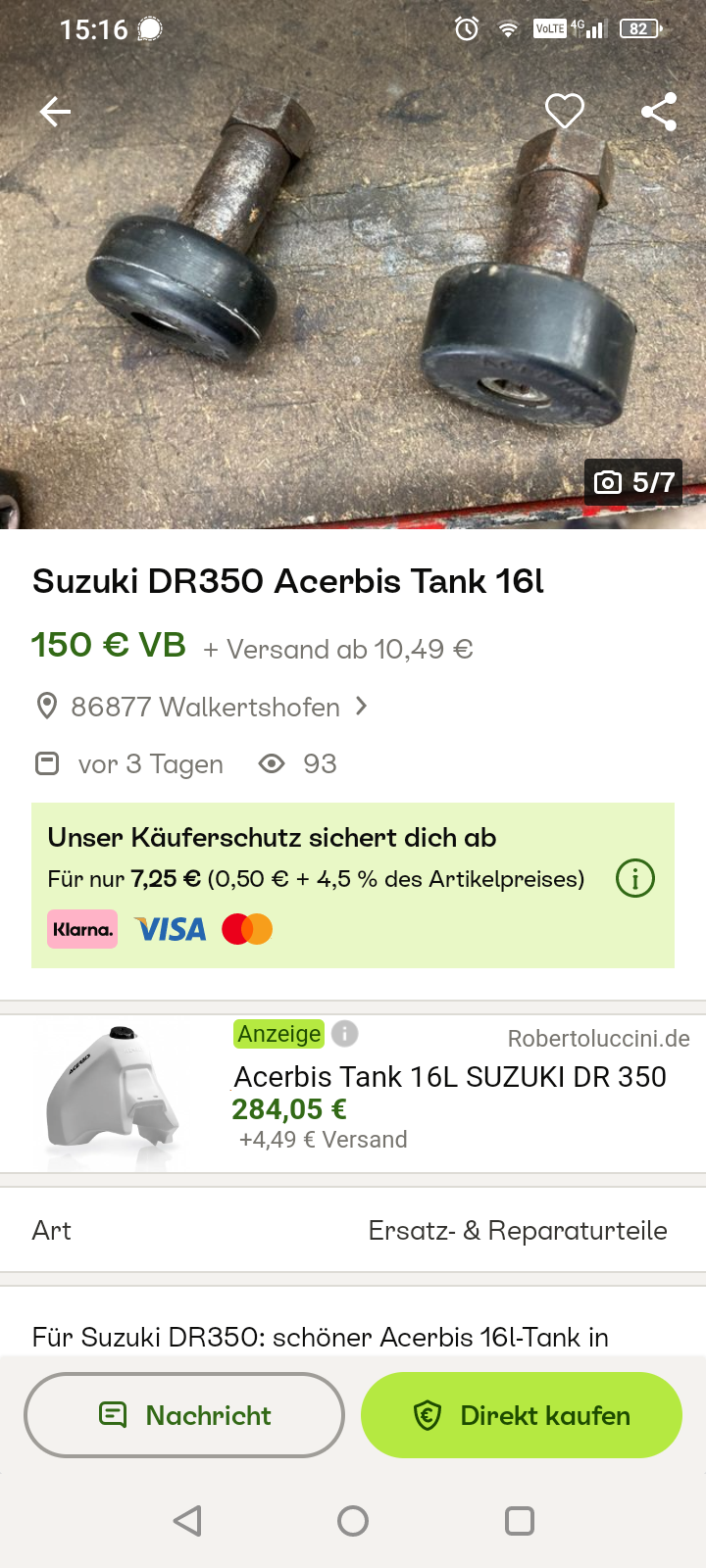
Task: Add this listing to favorites
Action: click(564, 112)
